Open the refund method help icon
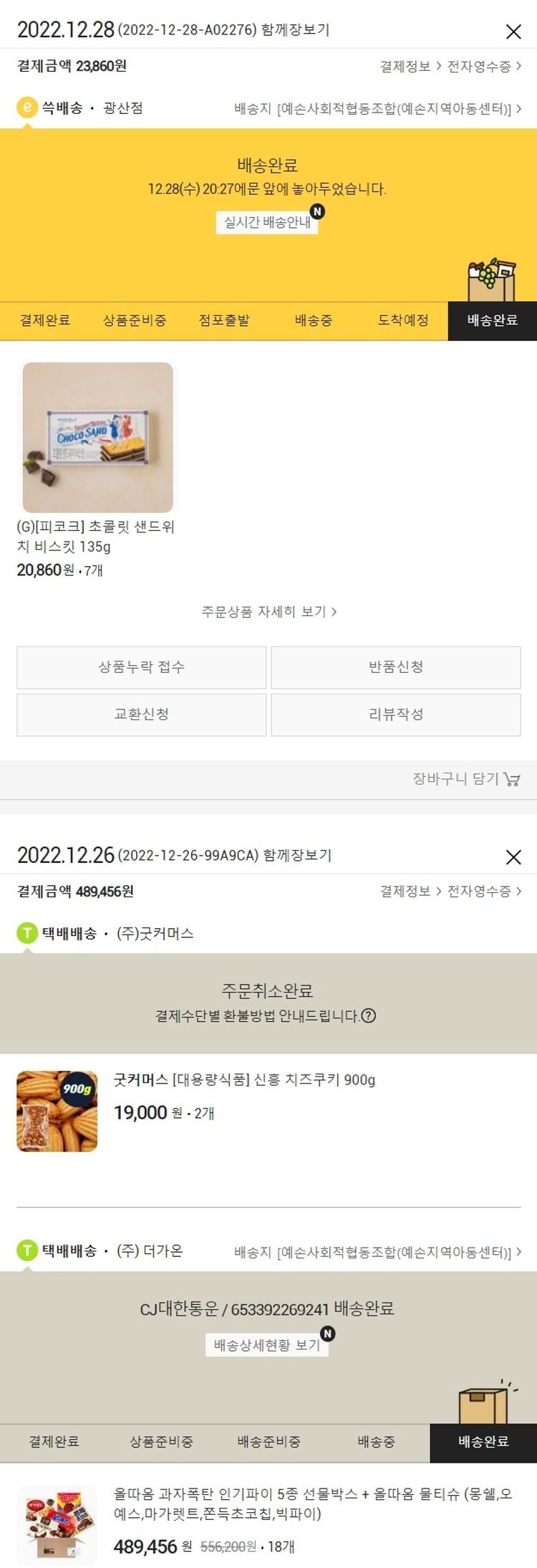 pyautogui.click(x=369, y=1015)
